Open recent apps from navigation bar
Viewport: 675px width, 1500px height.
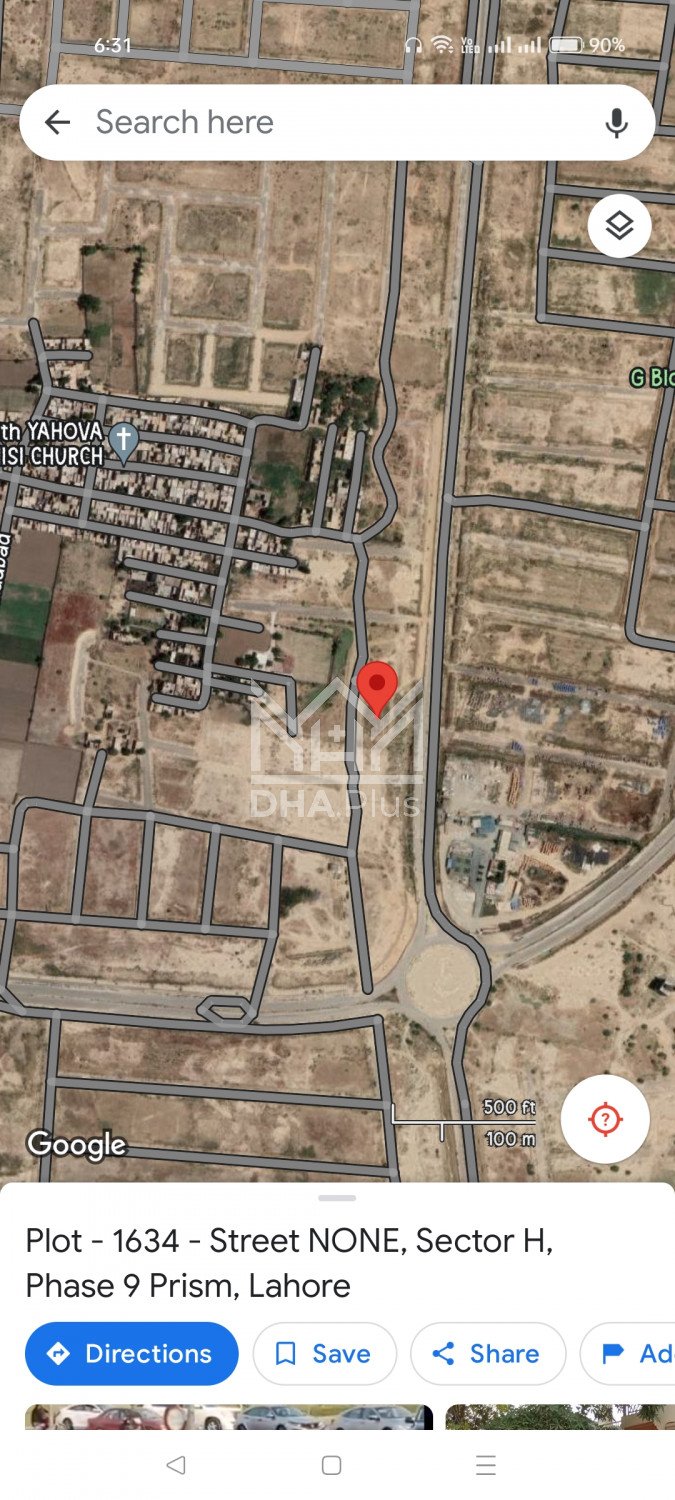click(486, 1465)
